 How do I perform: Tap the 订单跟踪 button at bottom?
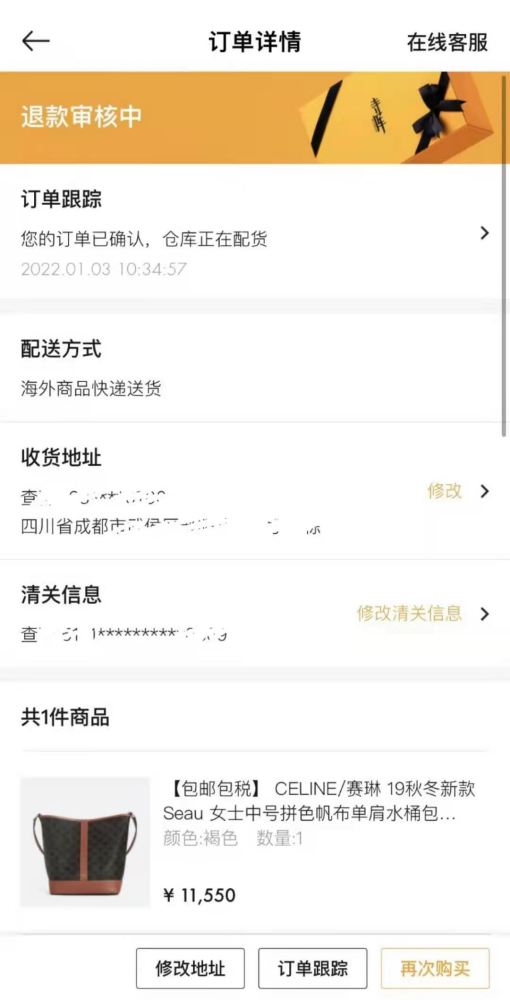click(312, 968)
